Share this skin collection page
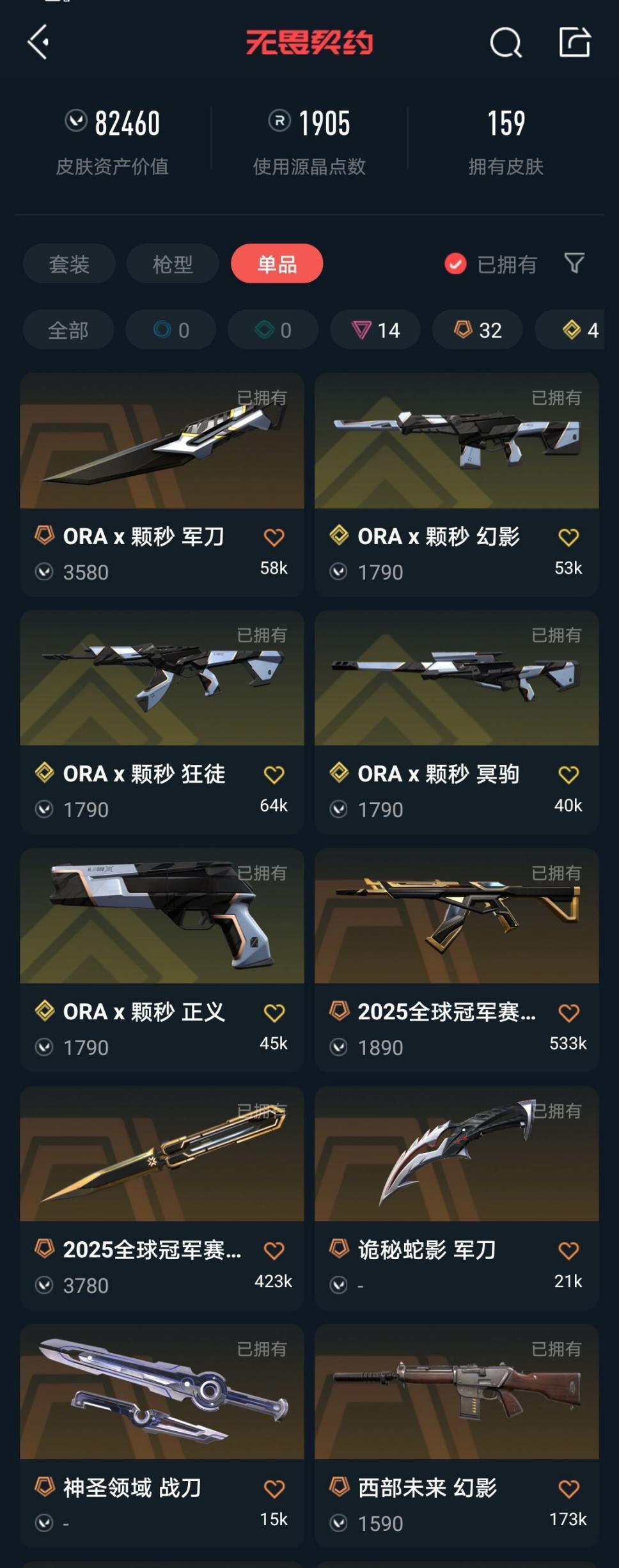 pos(574,42)
